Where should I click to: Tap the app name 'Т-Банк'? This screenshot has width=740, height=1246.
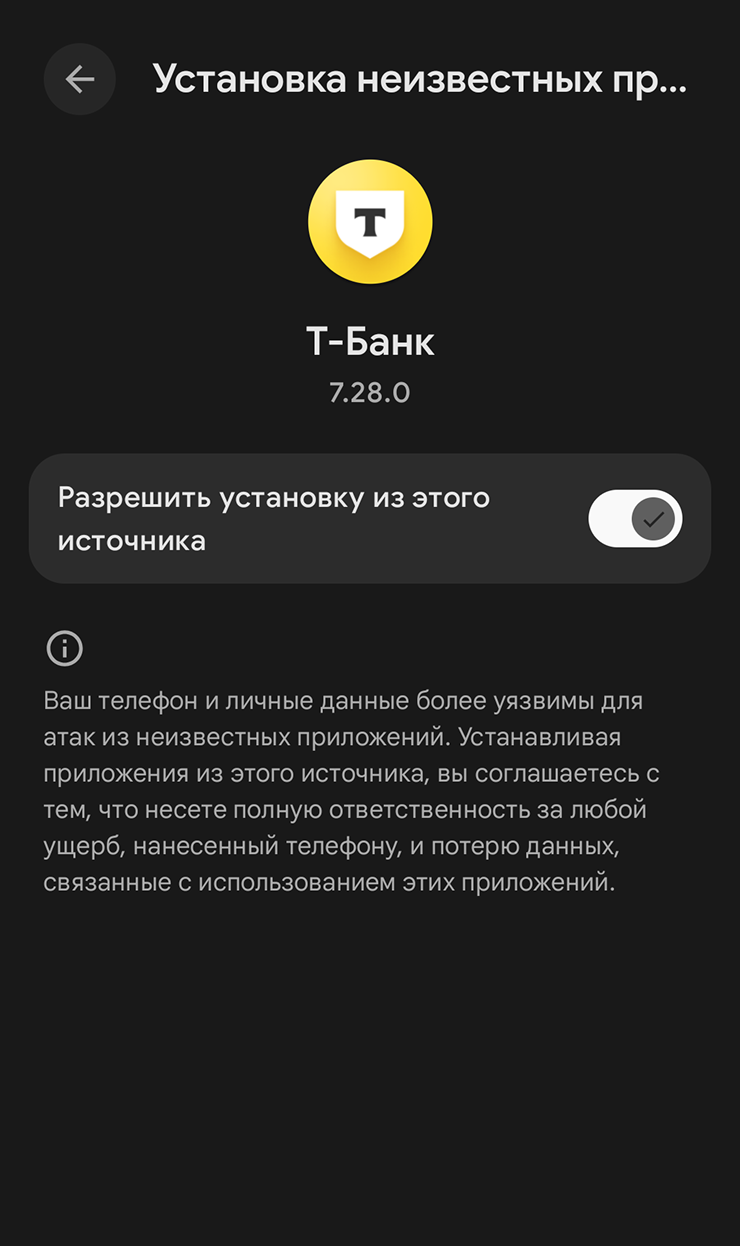coord(370,341)
